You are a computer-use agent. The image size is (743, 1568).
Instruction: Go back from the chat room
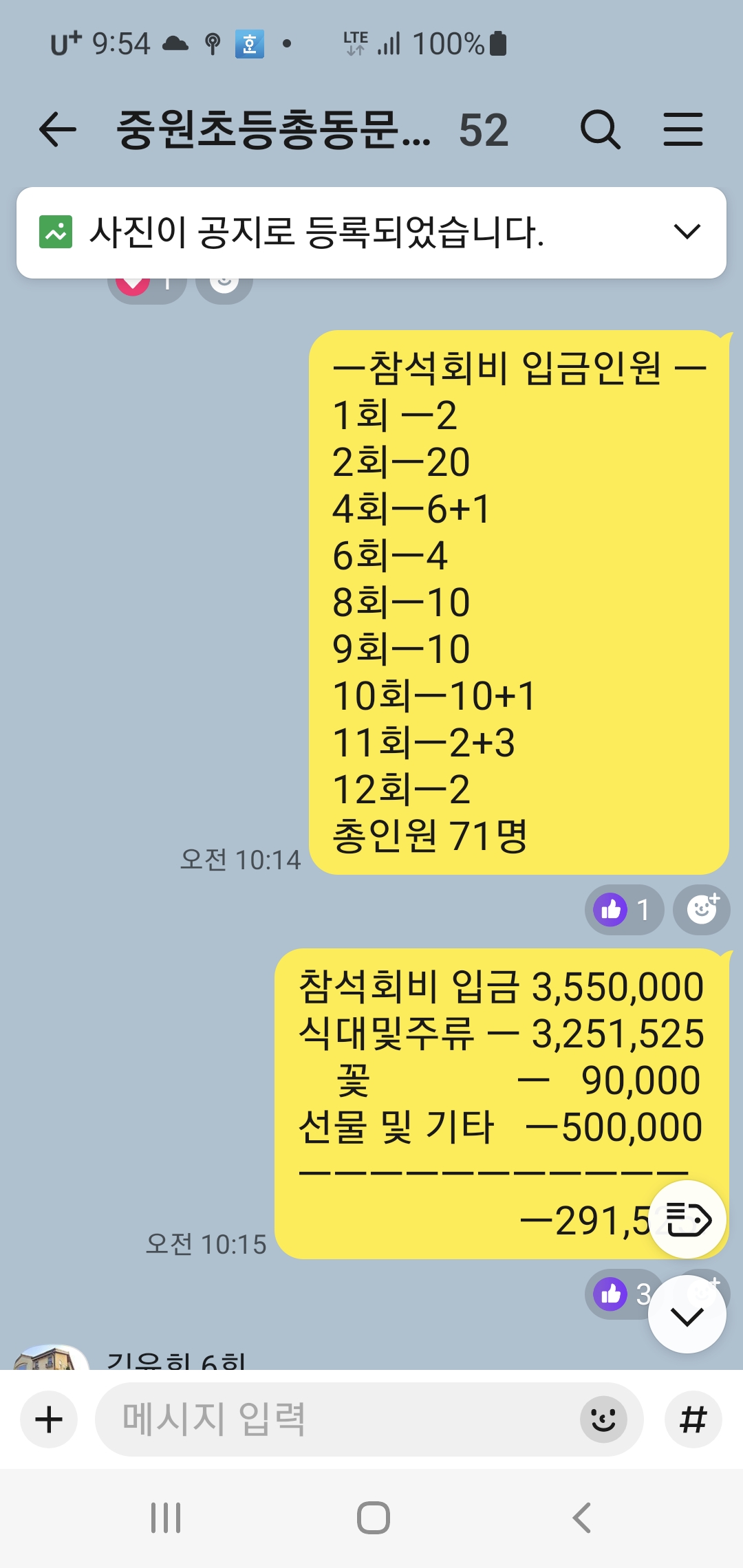(57, 130)
